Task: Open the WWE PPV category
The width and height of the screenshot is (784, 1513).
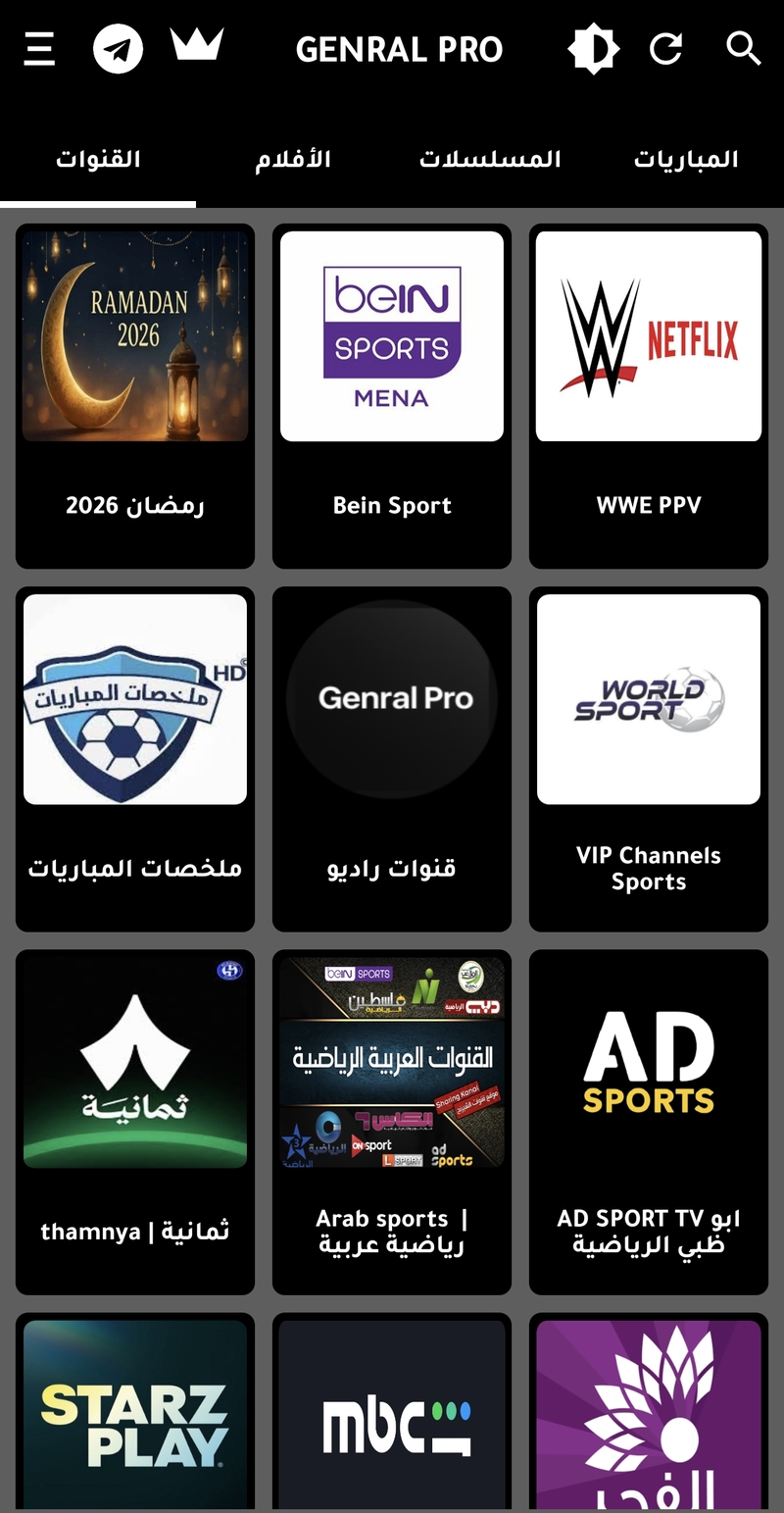Action: coord(649,395)
